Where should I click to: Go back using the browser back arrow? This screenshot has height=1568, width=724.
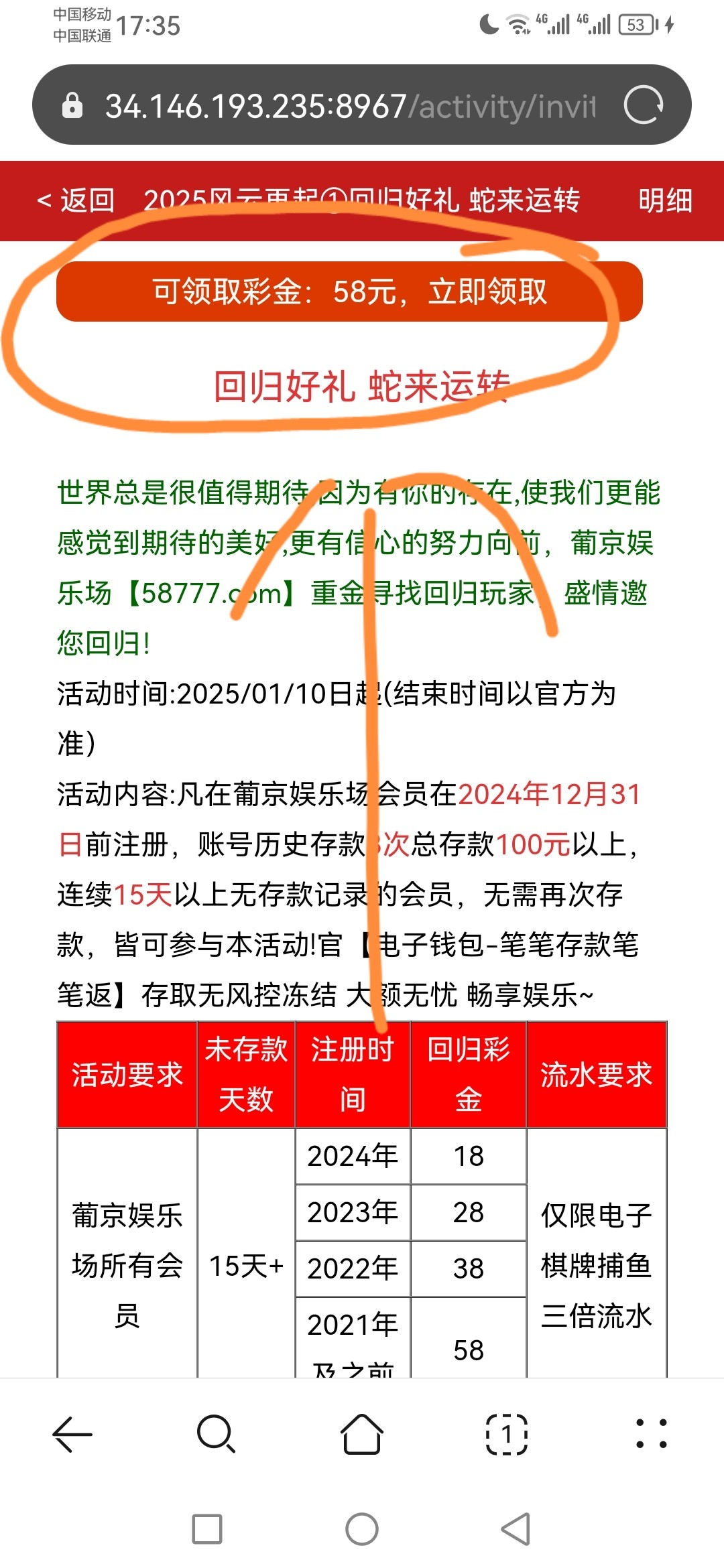72,1435
